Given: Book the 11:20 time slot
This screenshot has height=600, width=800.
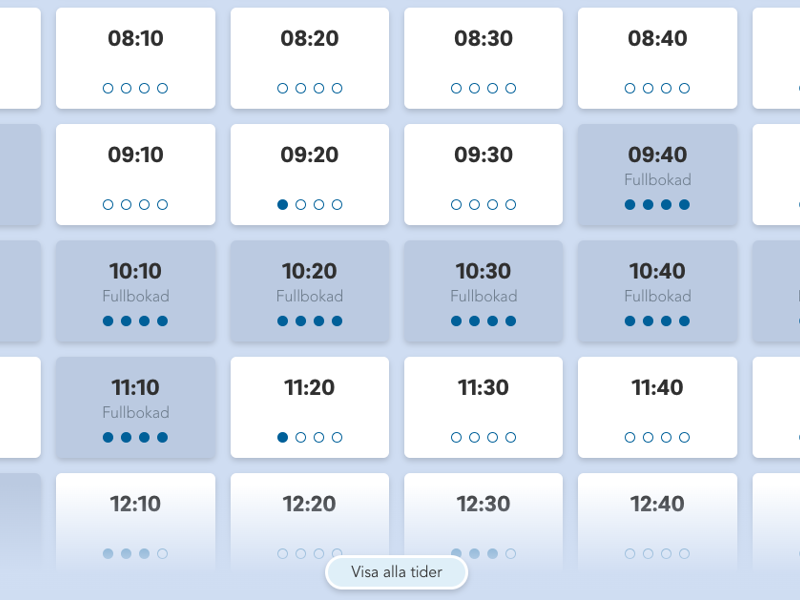Looking at the screenshot, I should pyautogui.click(x=310, y=407).
